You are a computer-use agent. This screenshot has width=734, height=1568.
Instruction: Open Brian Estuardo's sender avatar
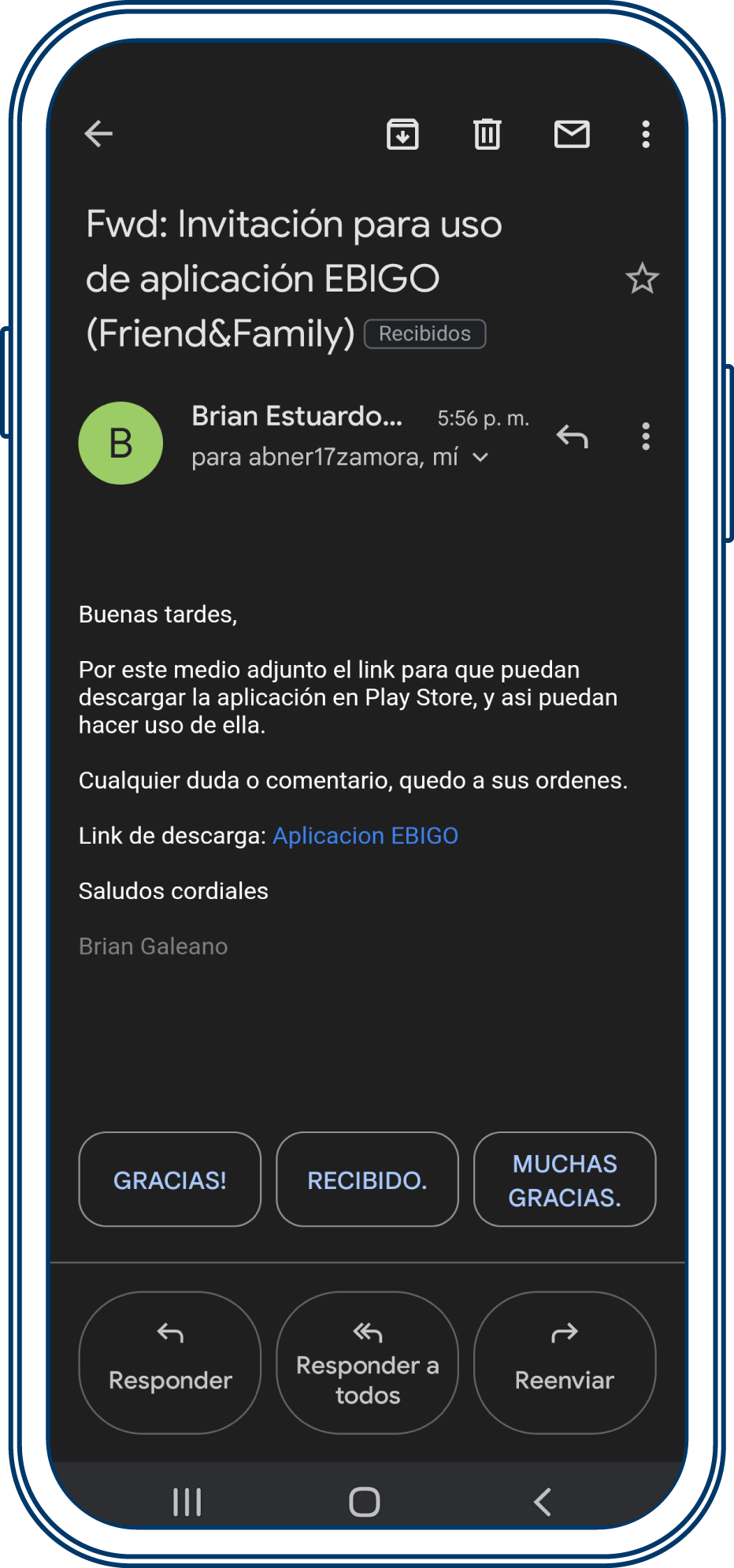[120, 443]
